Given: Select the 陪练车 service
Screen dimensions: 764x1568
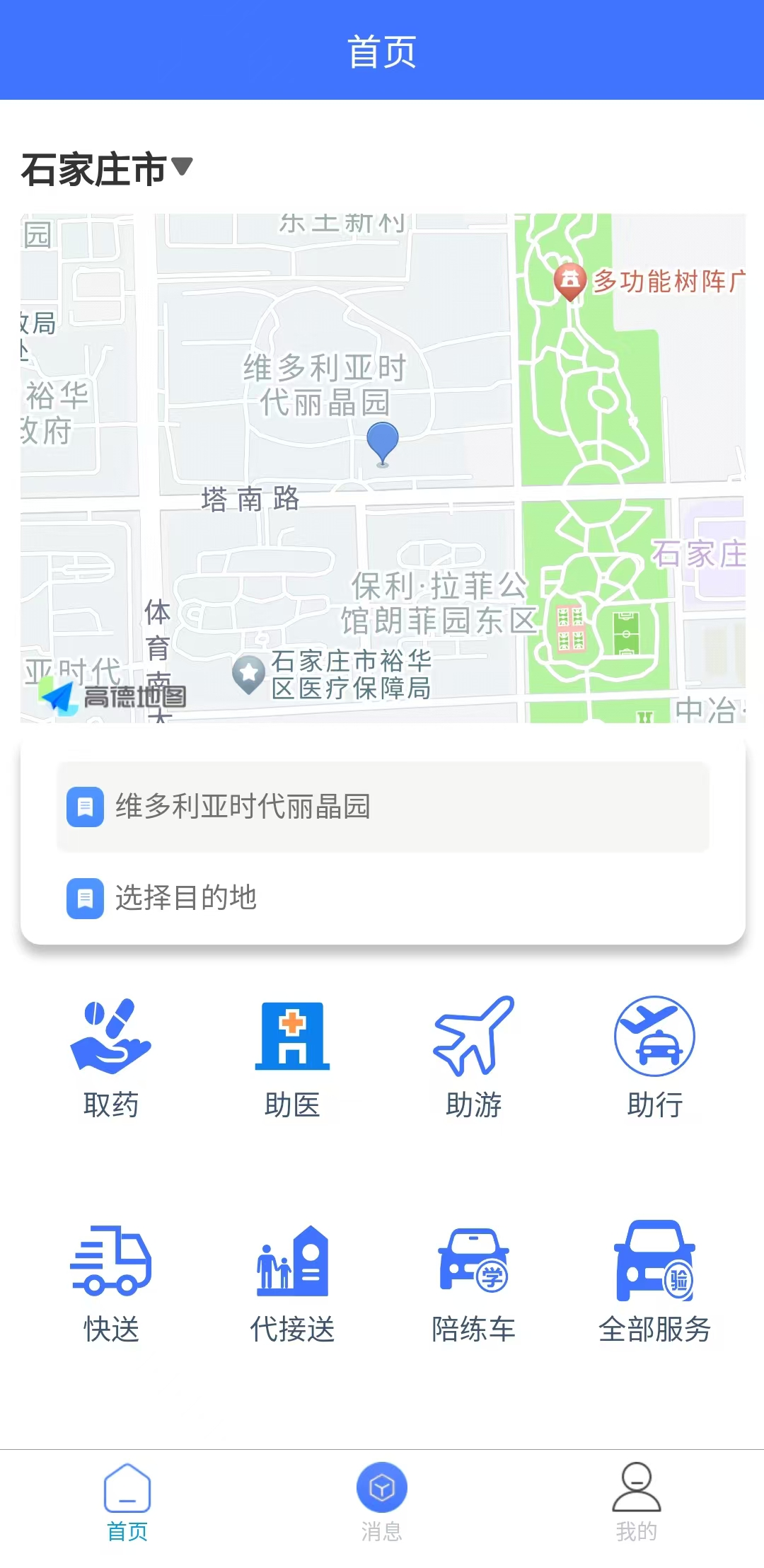Looking at the screenshot, I should (x=473, y=1282).
